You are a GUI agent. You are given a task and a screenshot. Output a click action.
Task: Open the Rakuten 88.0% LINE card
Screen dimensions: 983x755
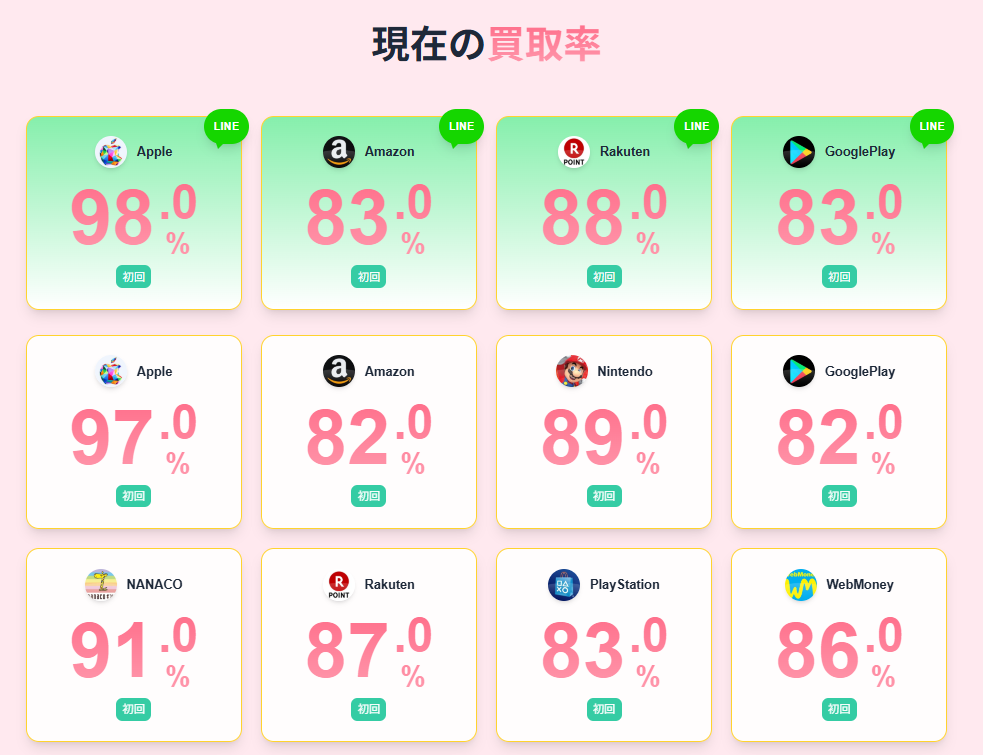(x=603, y=213)
